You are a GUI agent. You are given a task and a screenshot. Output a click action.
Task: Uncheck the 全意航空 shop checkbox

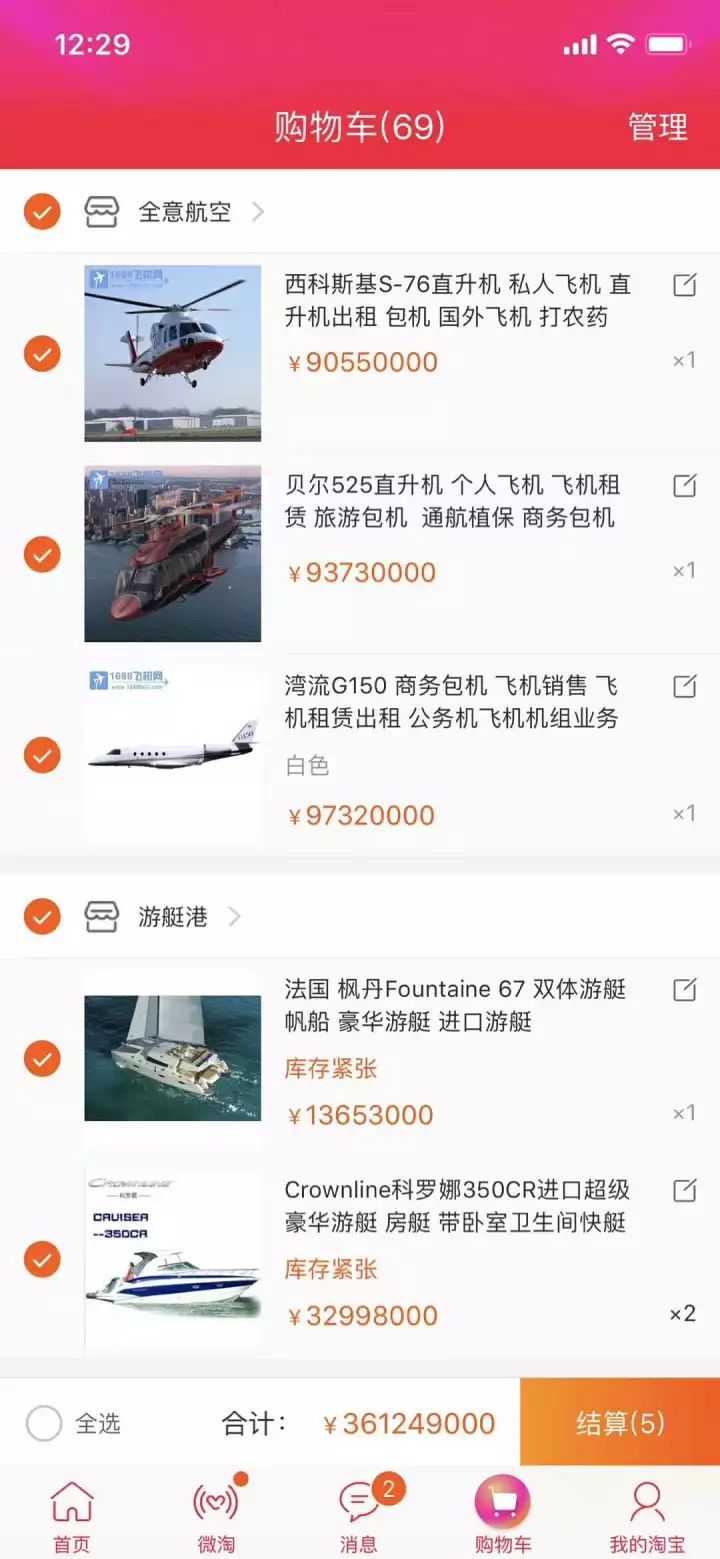(42, 211)
